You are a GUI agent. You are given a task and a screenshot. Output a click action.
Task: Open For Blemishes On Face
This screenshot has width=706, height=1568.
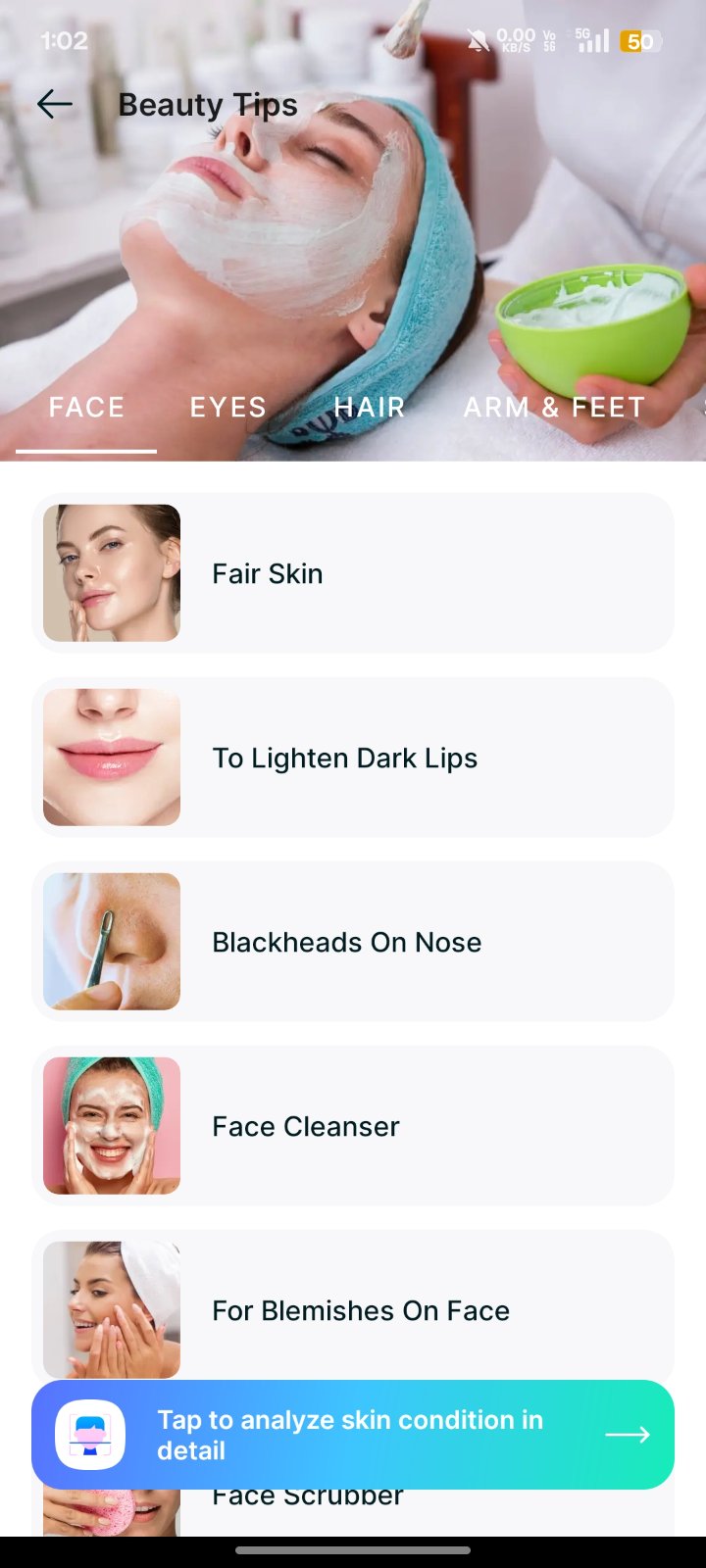coord(353,1308)
